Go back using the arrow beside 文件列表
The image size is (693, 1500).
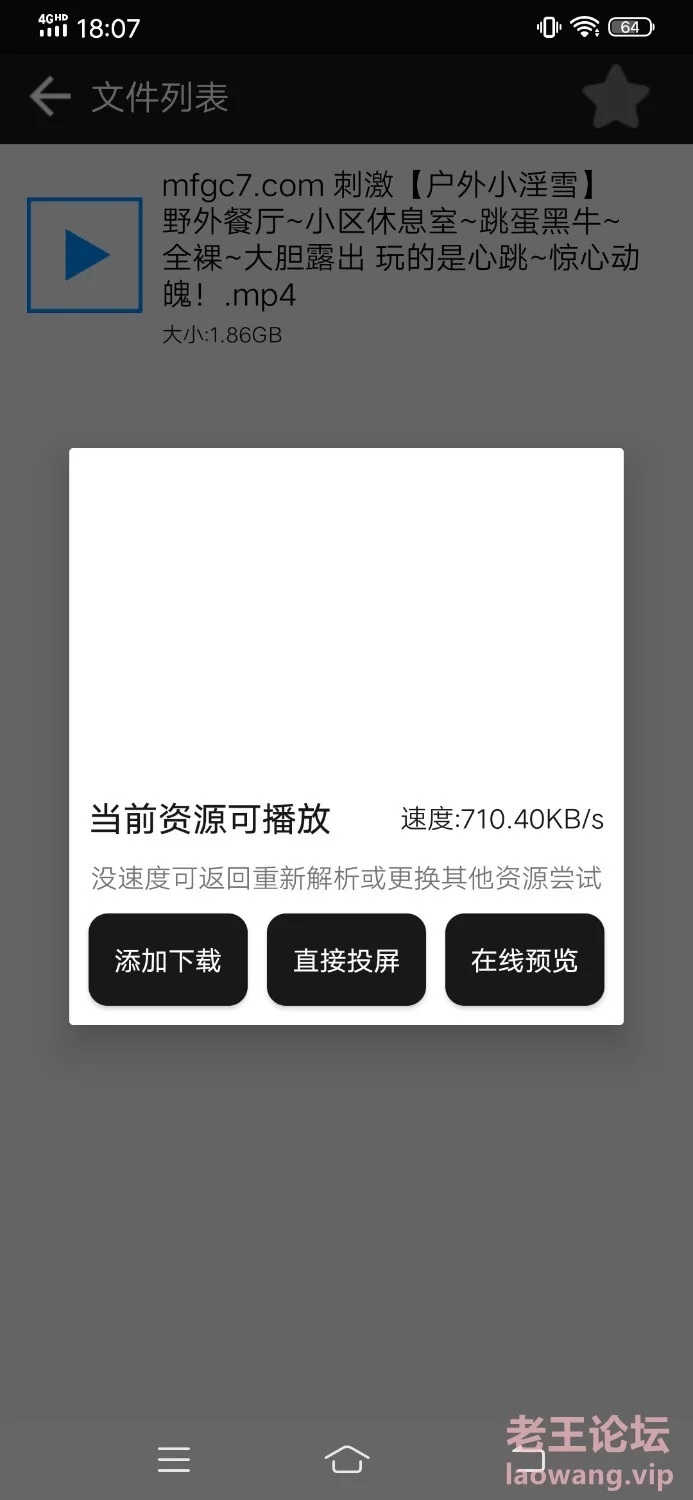tap(49, 97)
